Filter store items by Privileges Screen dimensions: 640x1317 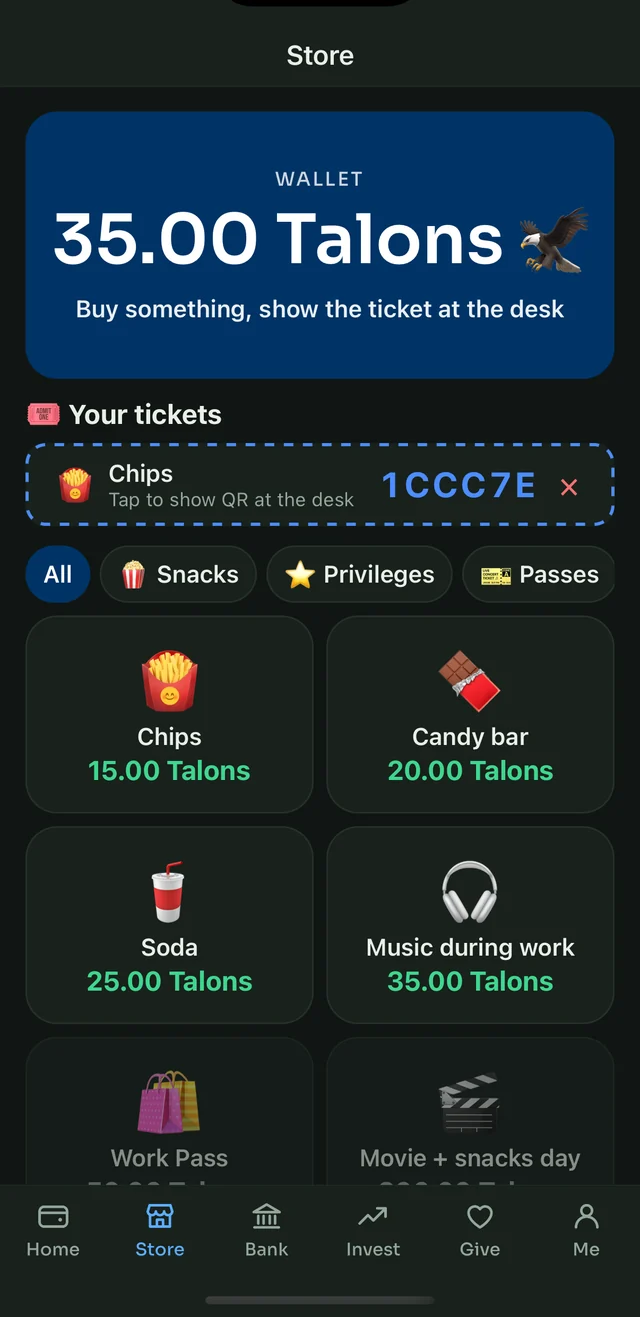pyautogui.click(x=360, y=574)
